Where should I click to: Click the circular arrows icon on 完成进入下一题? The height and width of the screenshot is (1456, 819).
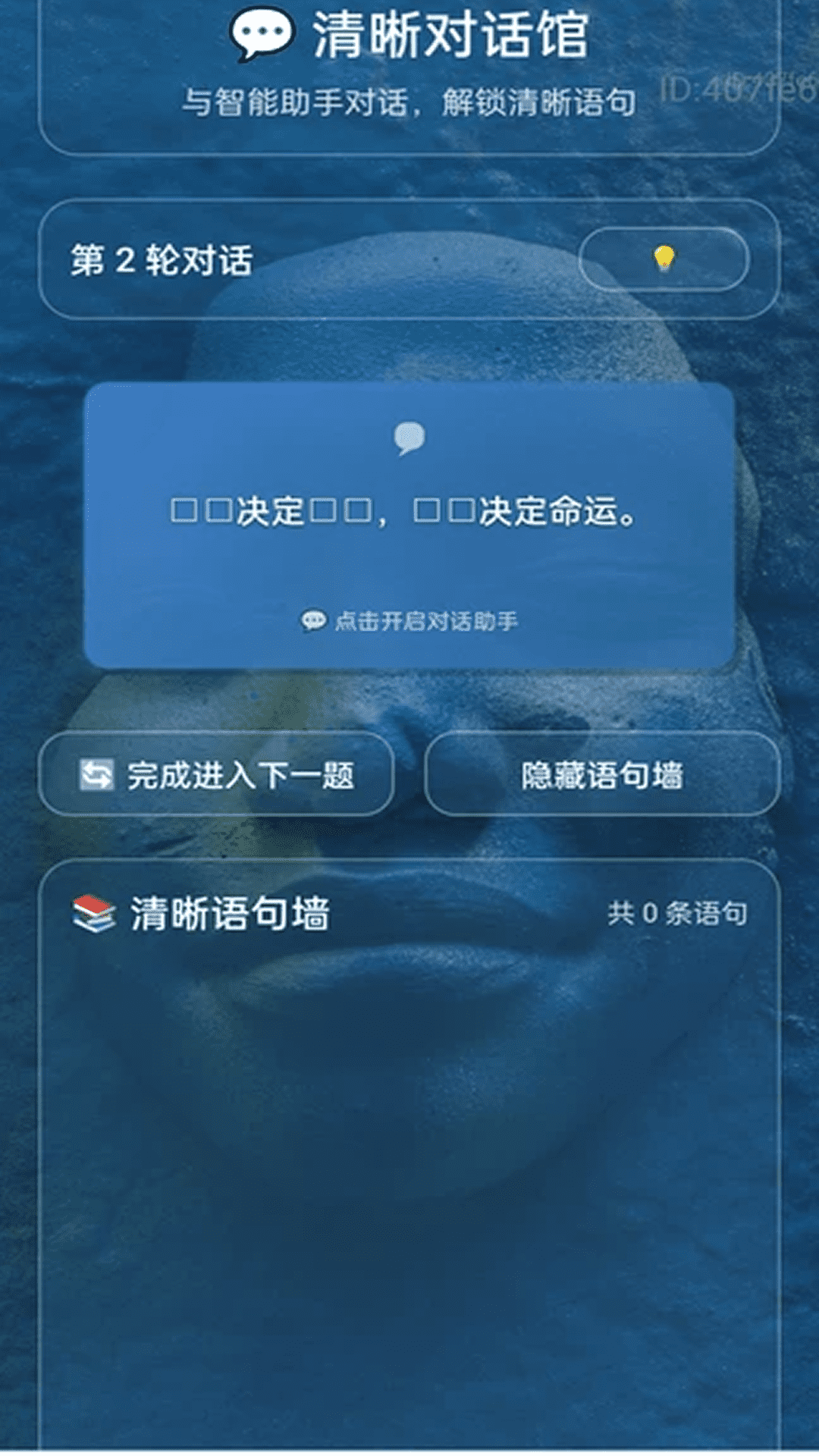coord(94,775)
